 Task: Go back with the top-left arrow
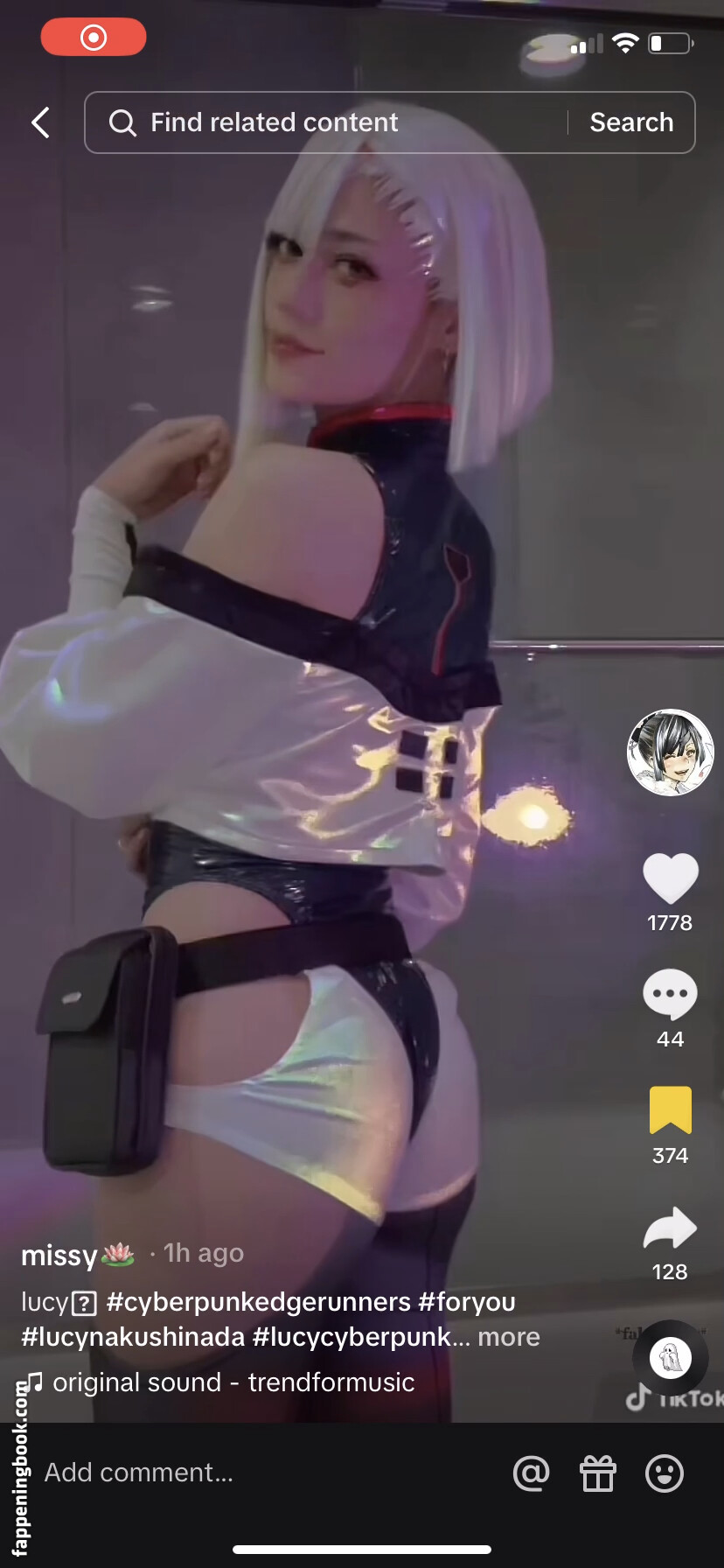(40, 122)
